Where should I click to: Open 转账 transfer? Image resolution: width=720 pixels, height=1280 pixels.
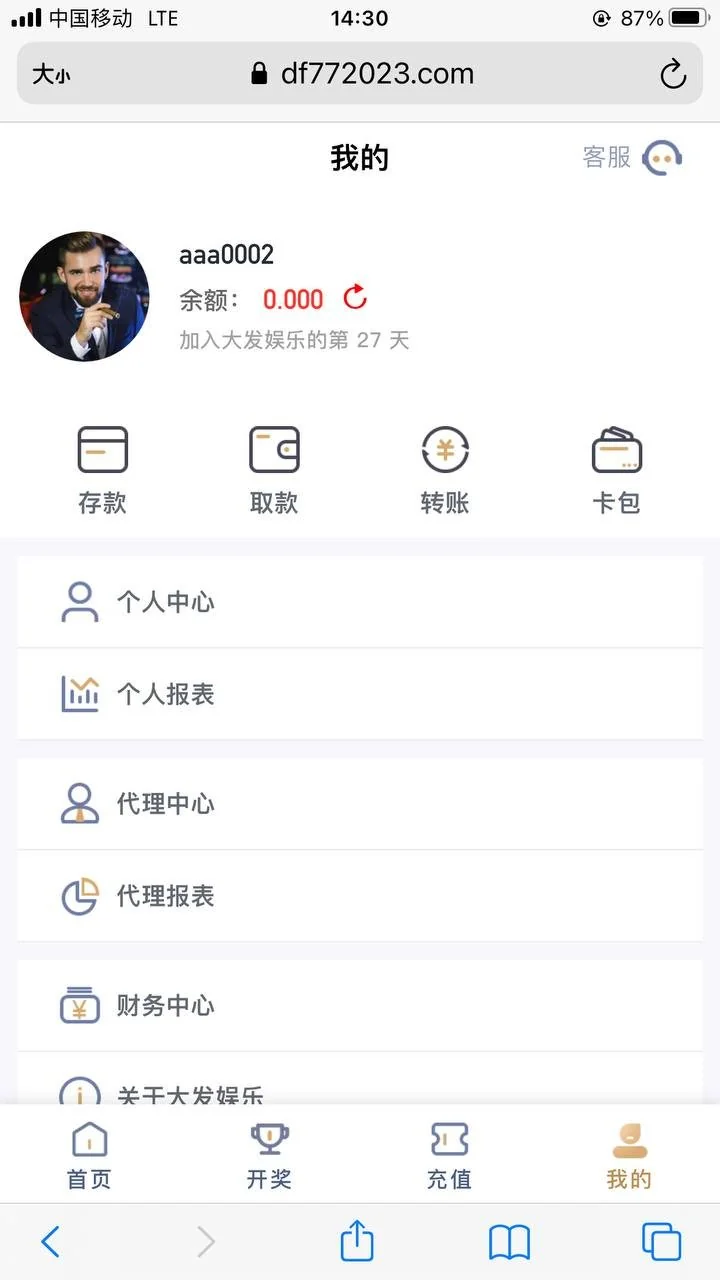pyautogui.click(x=445, y=470)
